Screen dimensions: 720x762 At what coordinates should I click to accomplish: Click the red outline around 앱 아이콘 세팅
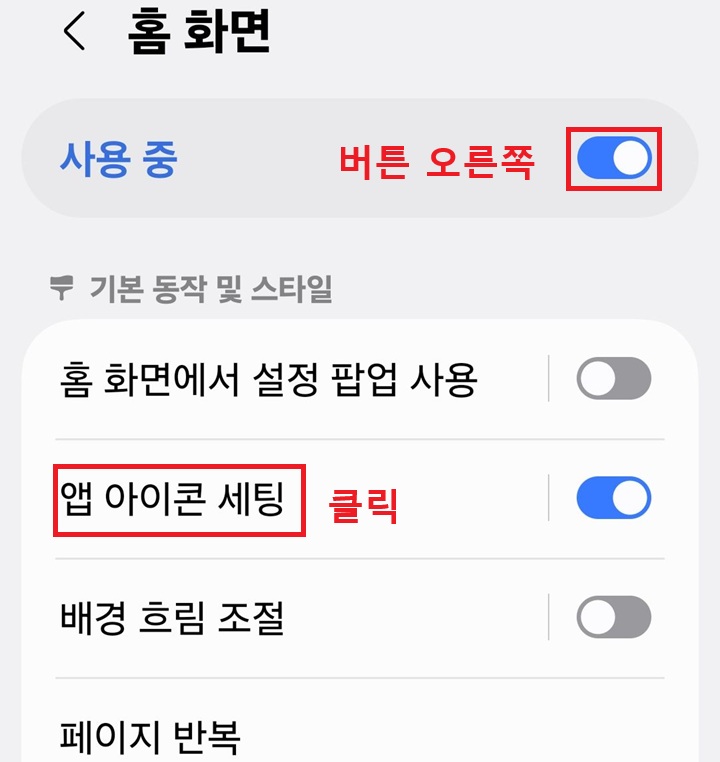[176, 498]
